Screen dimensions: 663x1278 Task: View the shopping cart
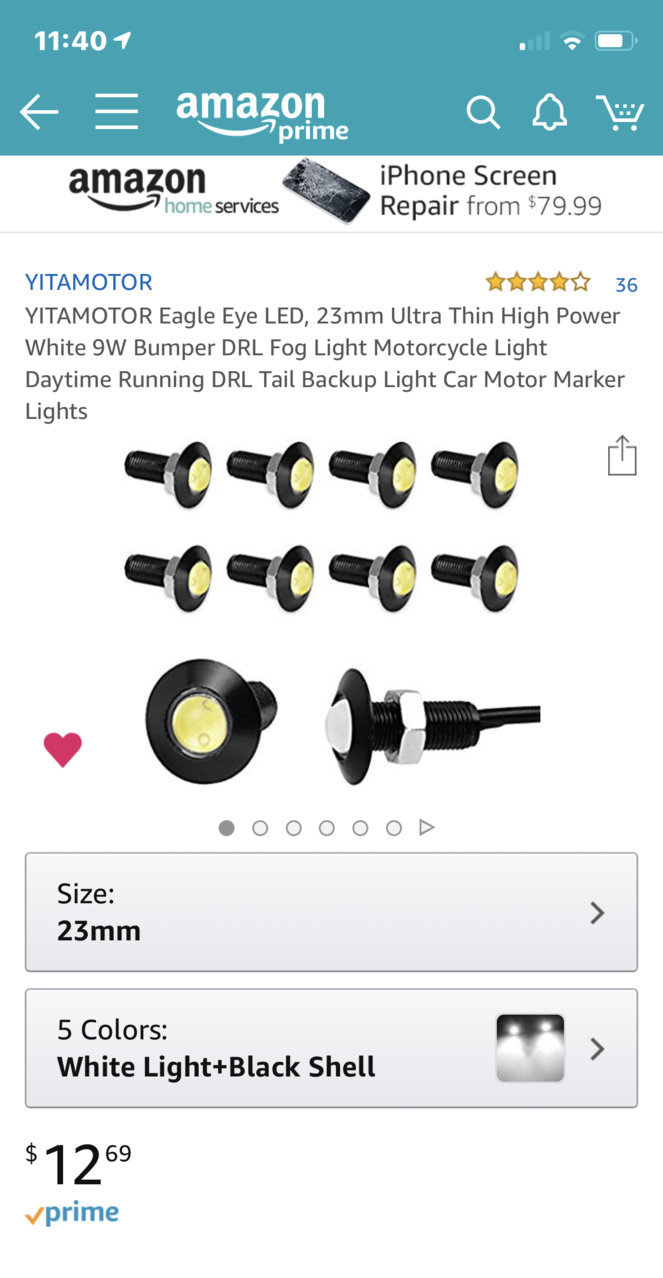pyautogui.click(x=620, y=112)
